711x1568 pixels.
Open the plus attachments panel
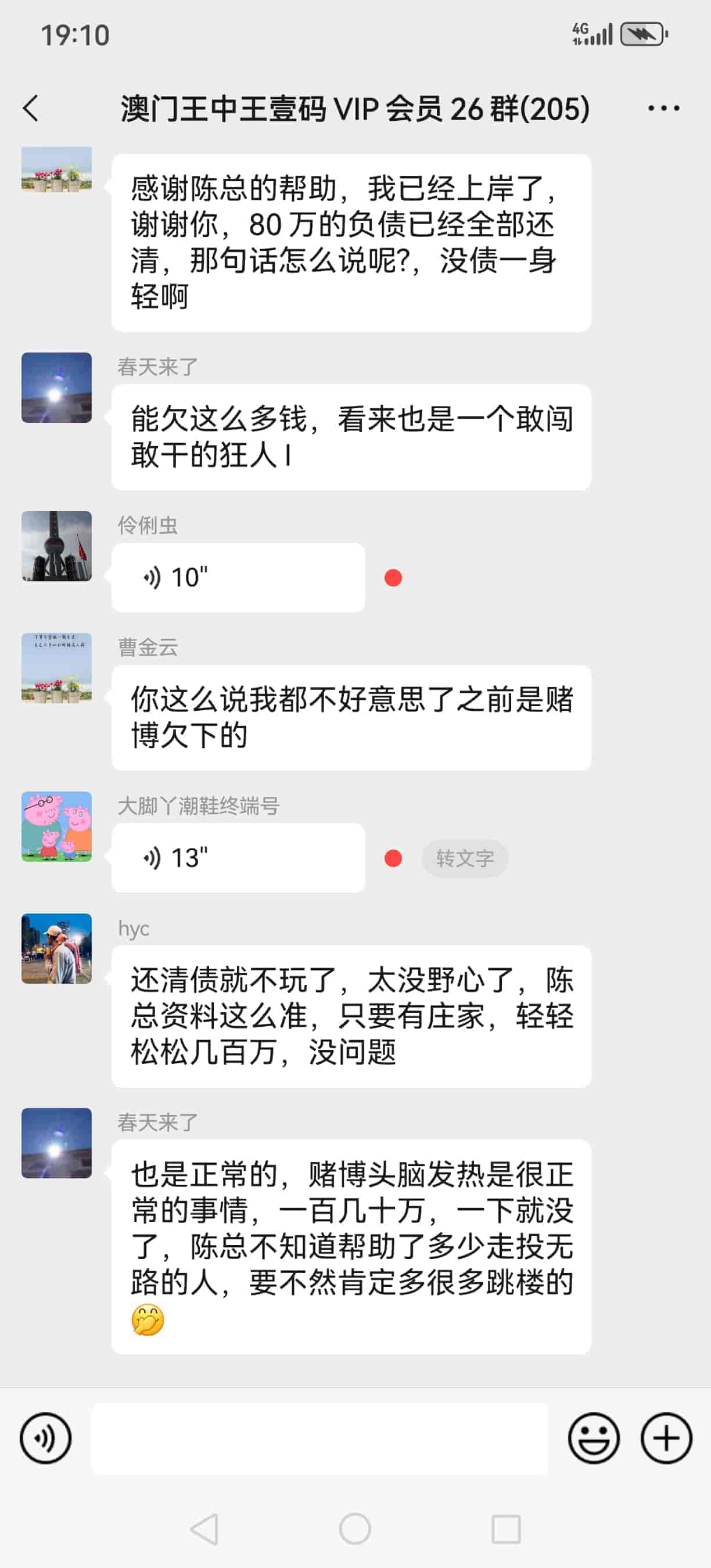pyautogui.click(x=666, y=1438)
